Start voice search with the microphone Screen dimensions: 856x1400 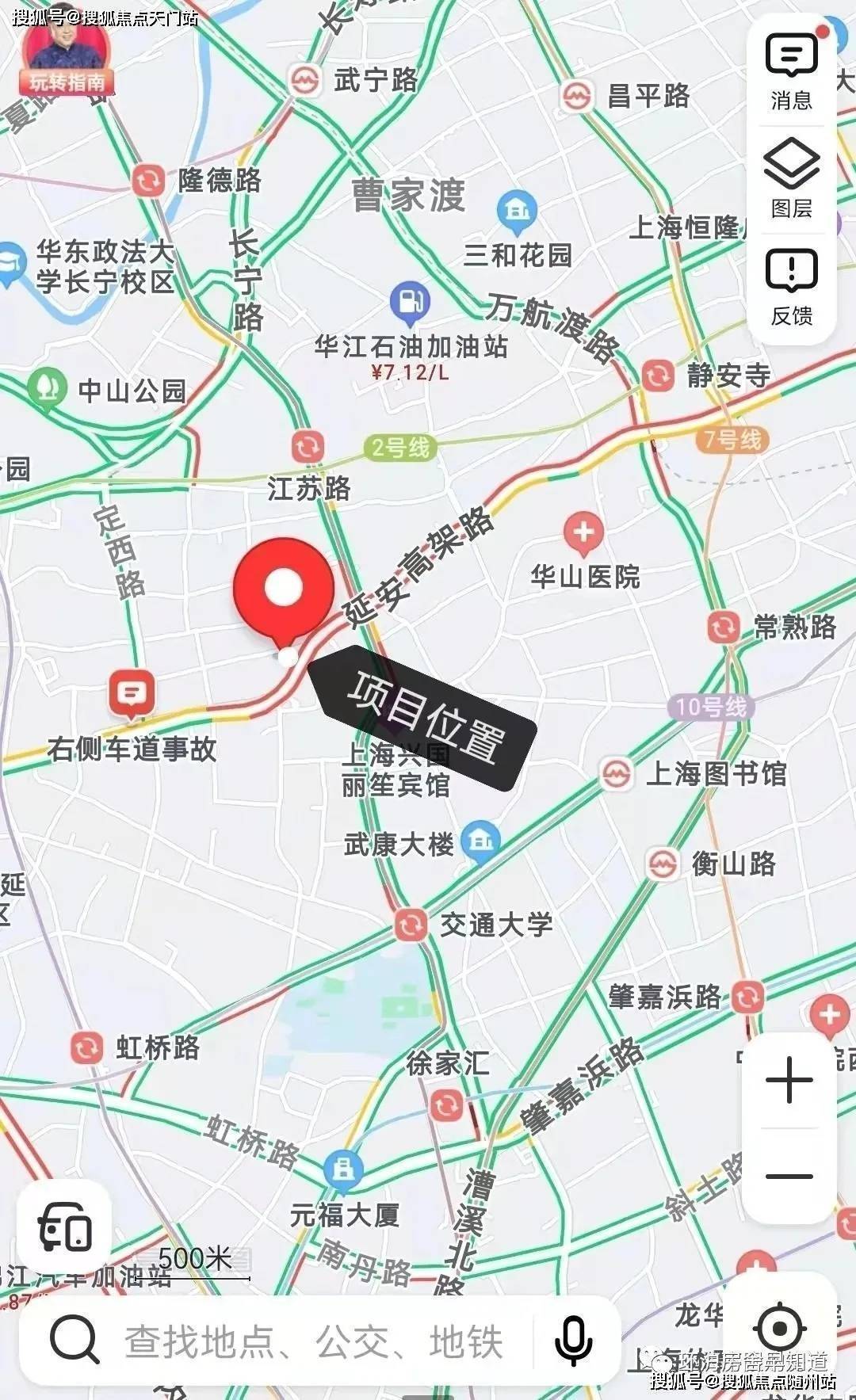pos(573,1341)
